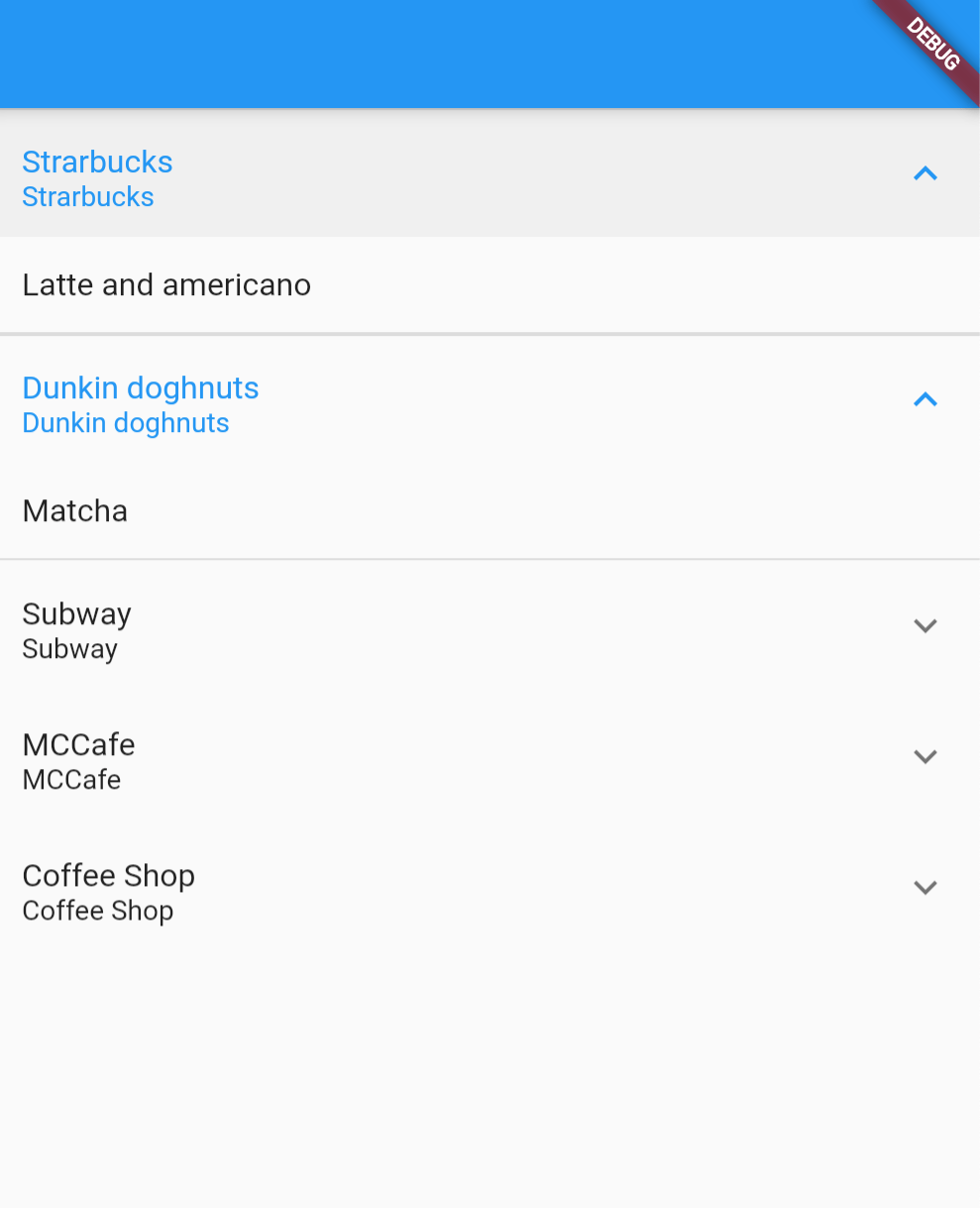Image resolution: width=980 pixels, height=1208 pixels.
Task: Click the downward arrow icon beside MCCafe
Action: (x=925, y=756)
